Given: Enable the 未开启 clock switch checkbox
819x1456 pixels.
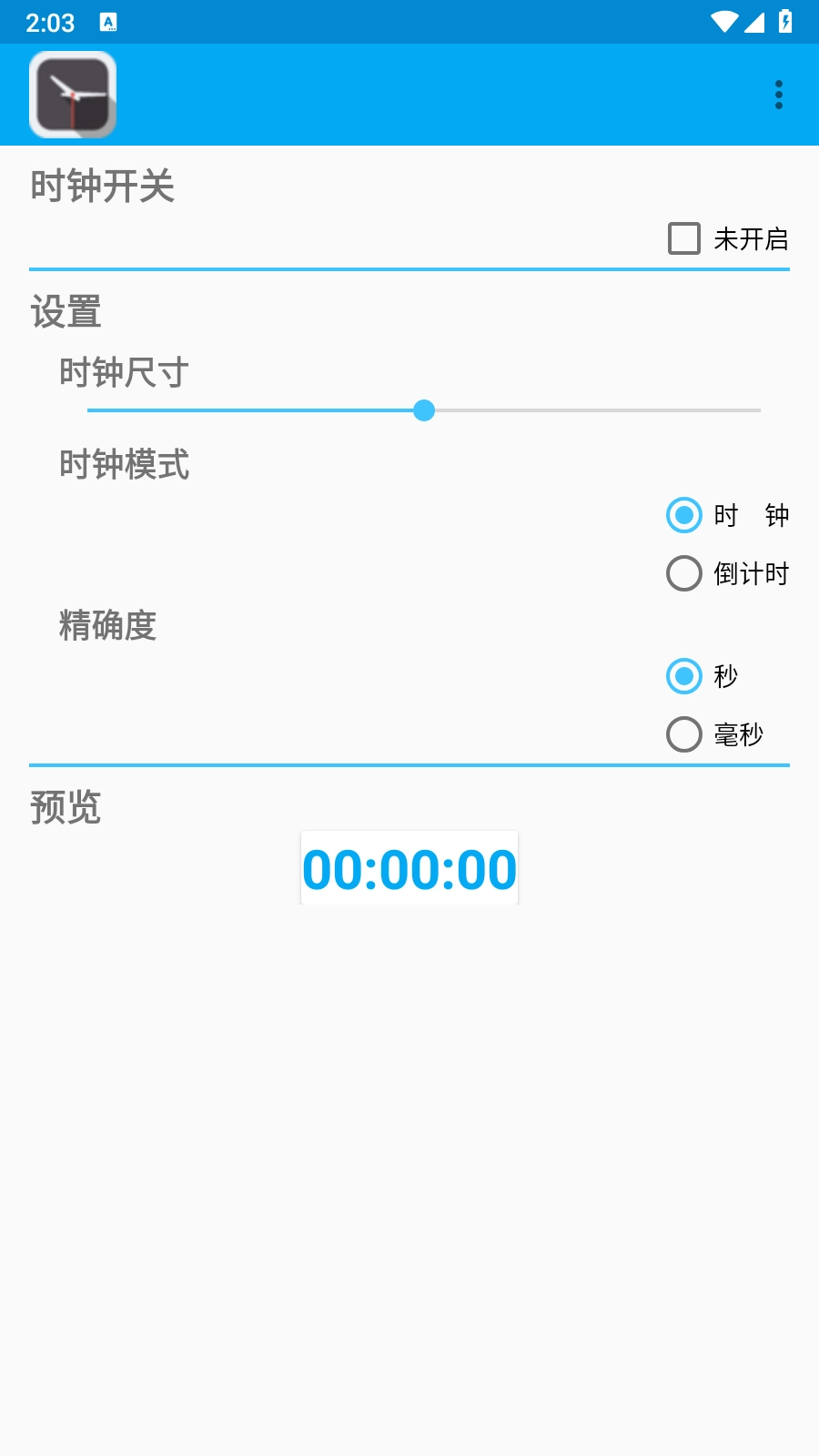Looking at the screenshot, I should click(684, 238).
